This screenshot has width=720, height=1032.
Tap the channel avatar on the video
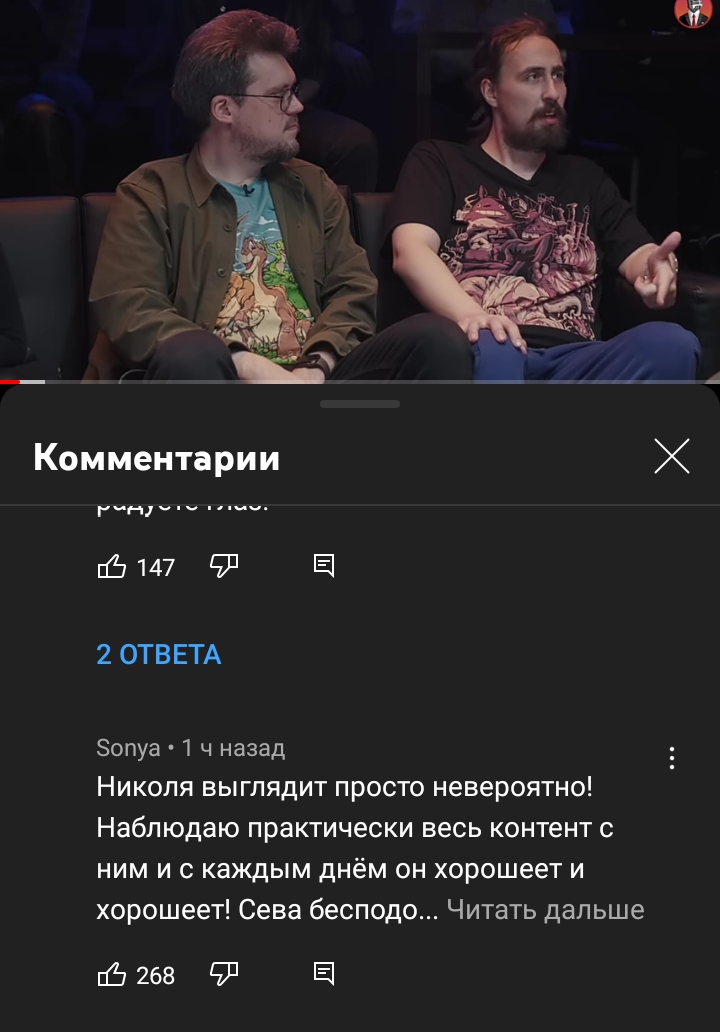click(x=693, y=12)
